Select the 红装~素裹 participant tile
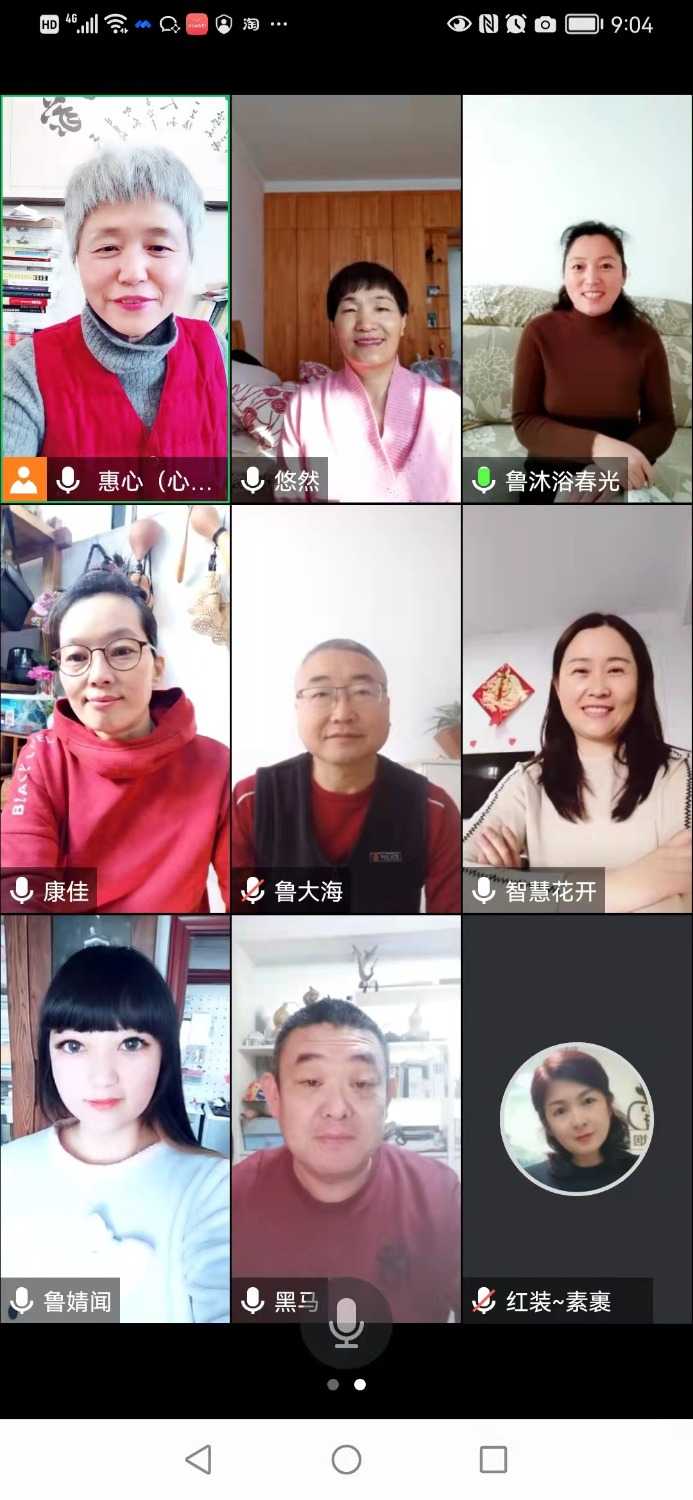 point(577,1118)
